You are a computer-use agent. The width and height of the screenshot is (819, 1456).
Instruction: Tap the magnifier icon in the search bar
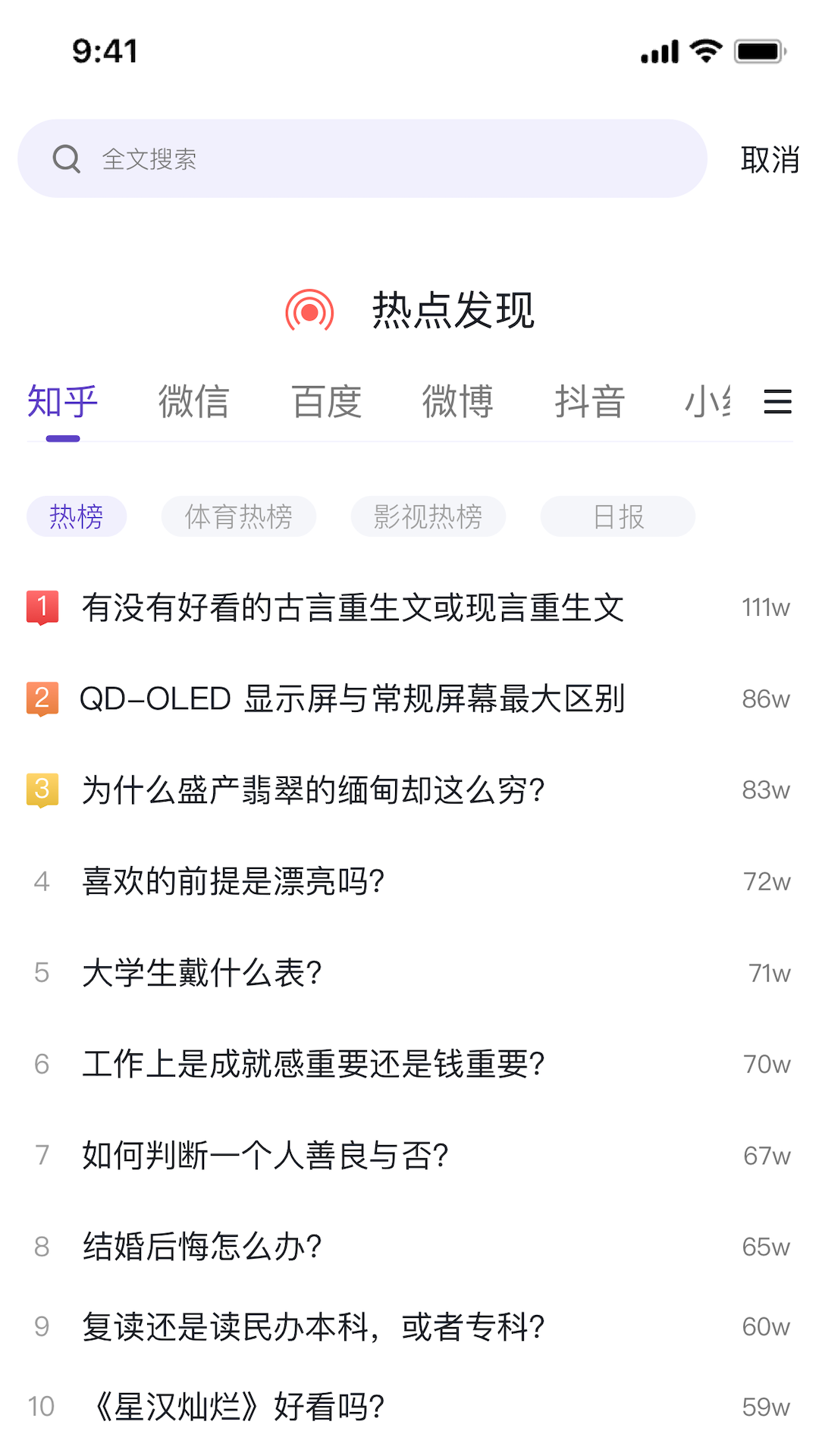67,158
